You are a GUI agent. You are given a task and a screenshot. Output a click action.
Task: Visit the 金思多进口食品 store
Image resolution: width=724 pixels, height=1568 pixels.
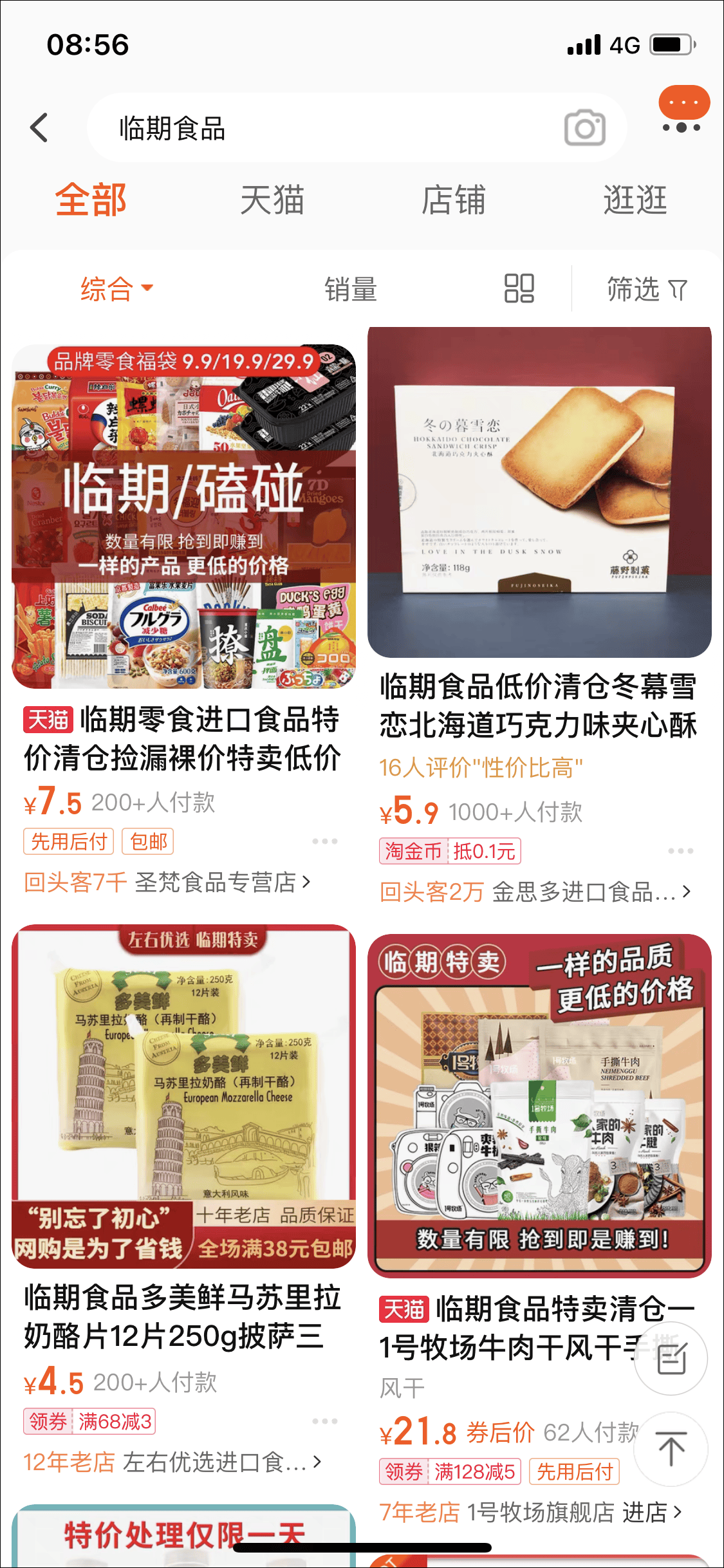pyautogui.click(x=591, y=892)
